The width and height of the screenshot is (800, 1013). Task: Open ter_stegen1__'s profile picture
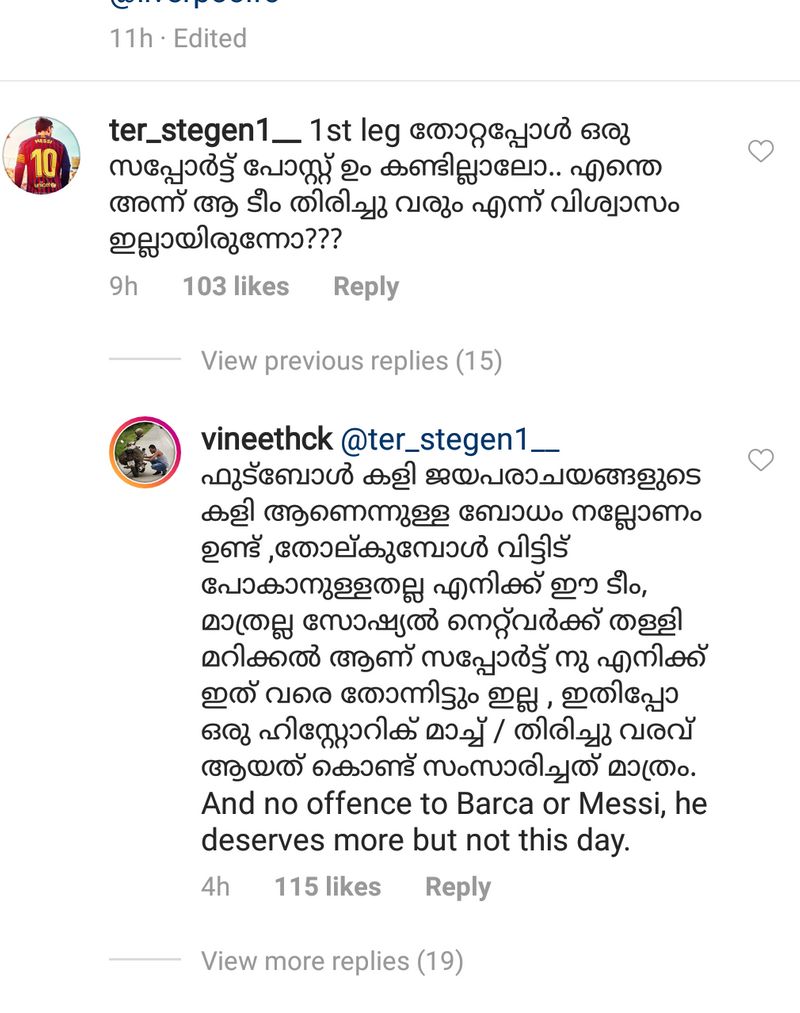[x=42, y=154]
